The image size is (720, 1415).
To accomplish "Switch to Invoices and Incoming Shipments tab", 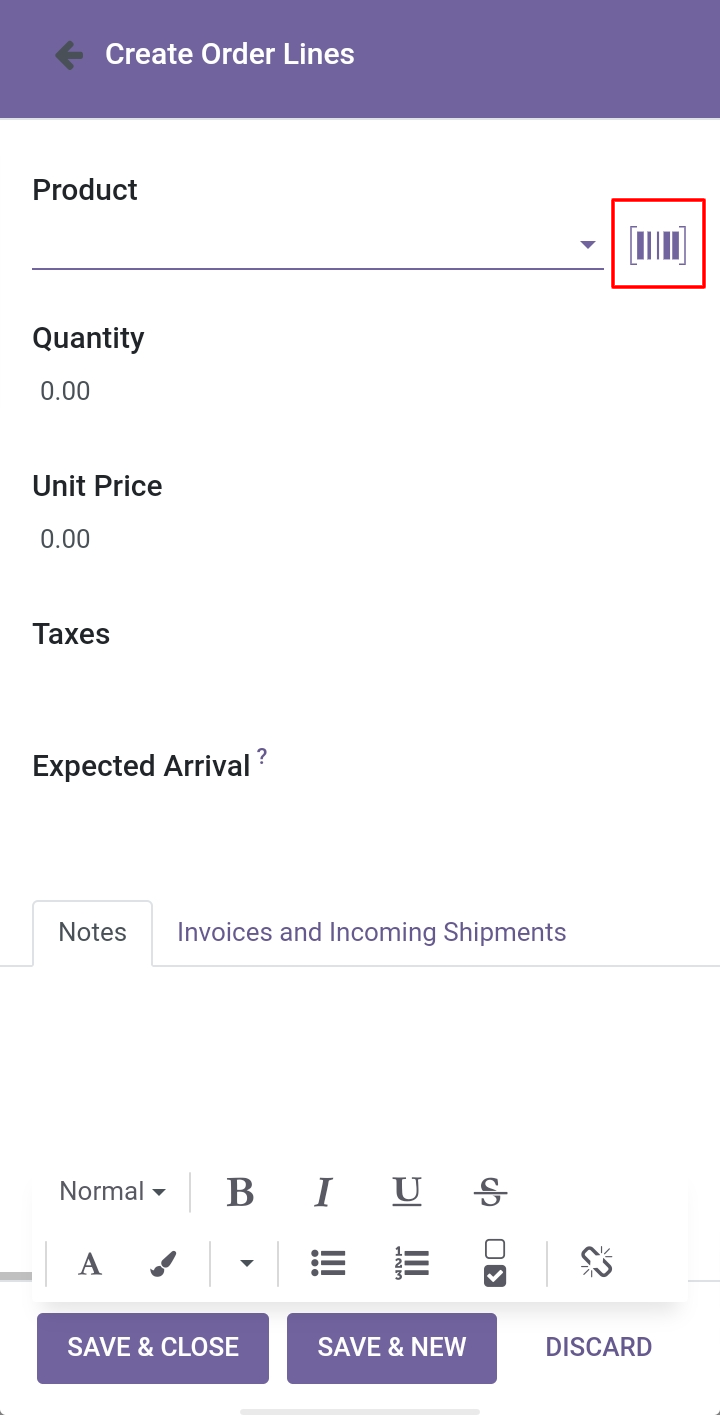I will tap(371, 933).
